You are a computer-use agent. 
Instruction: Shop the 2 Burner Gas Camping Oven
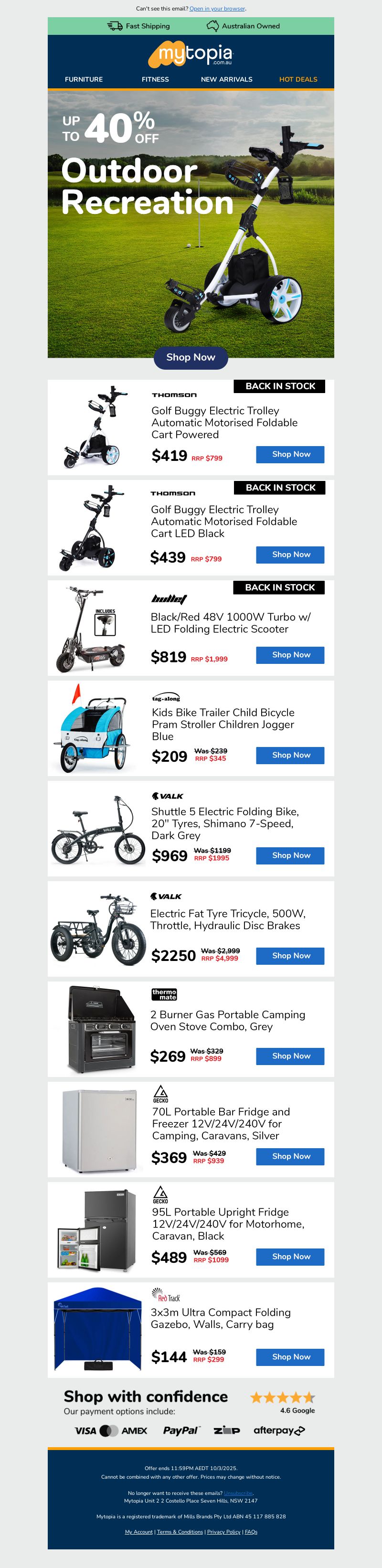coord(290,1056)
